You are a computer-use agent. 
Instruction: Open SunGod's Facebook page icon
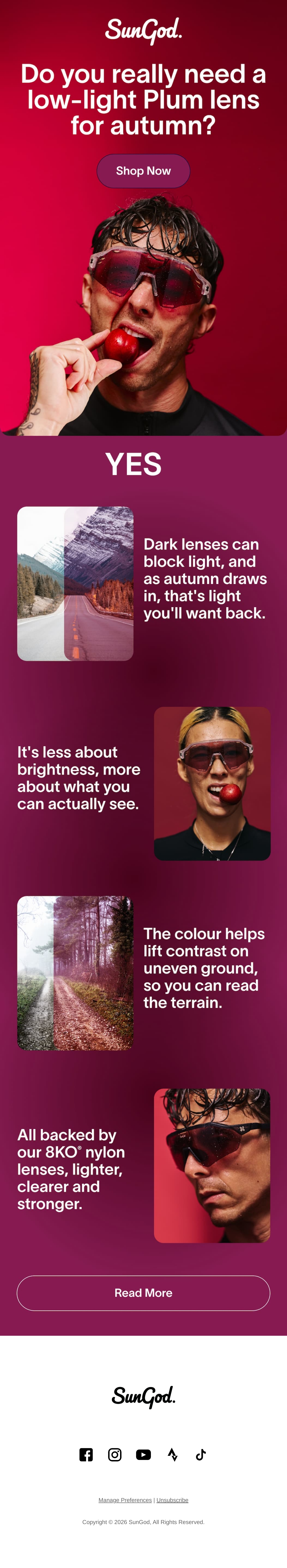(86, 1455)
